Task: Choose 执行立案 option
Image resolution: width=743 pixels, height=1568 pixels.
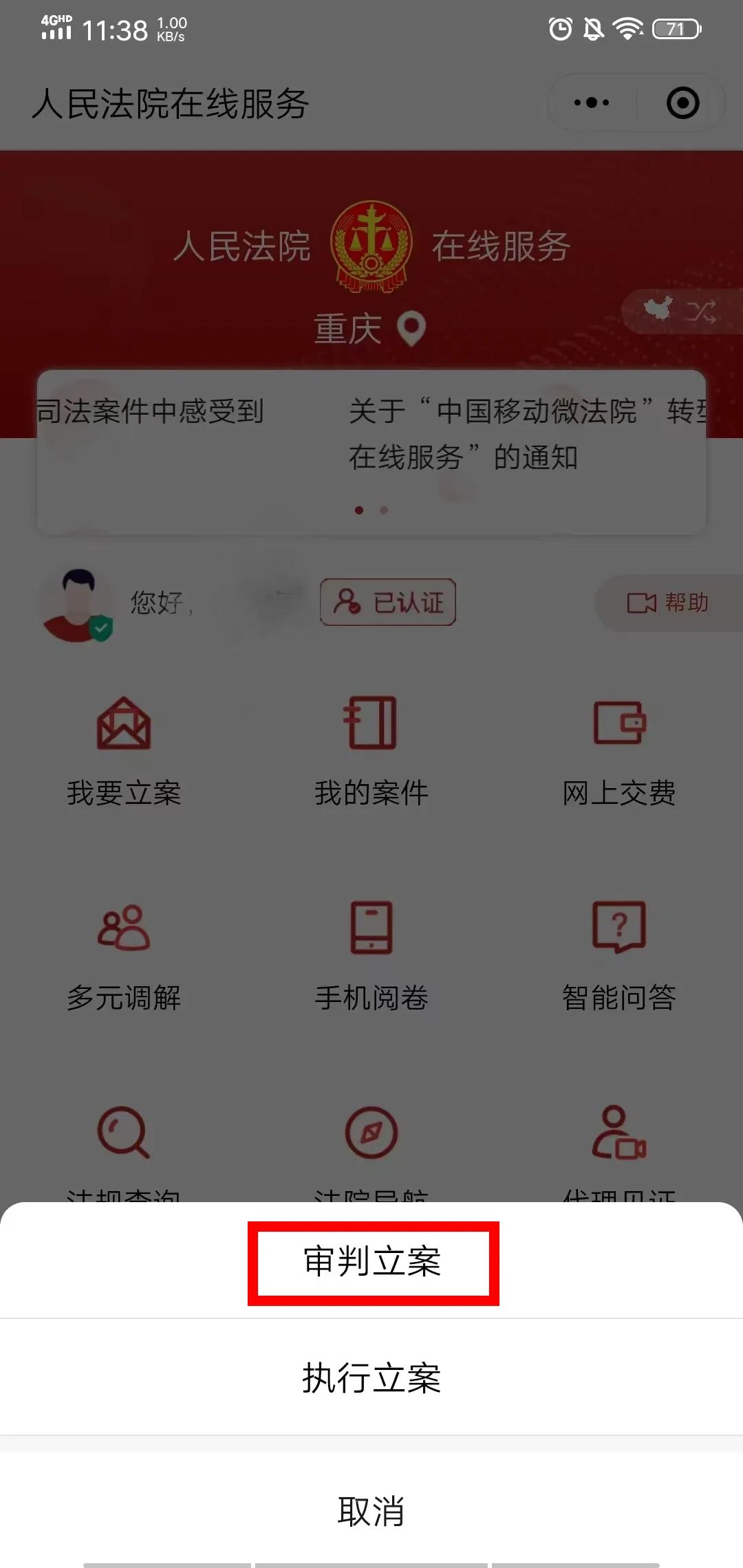Action: tap(371, 1378)
